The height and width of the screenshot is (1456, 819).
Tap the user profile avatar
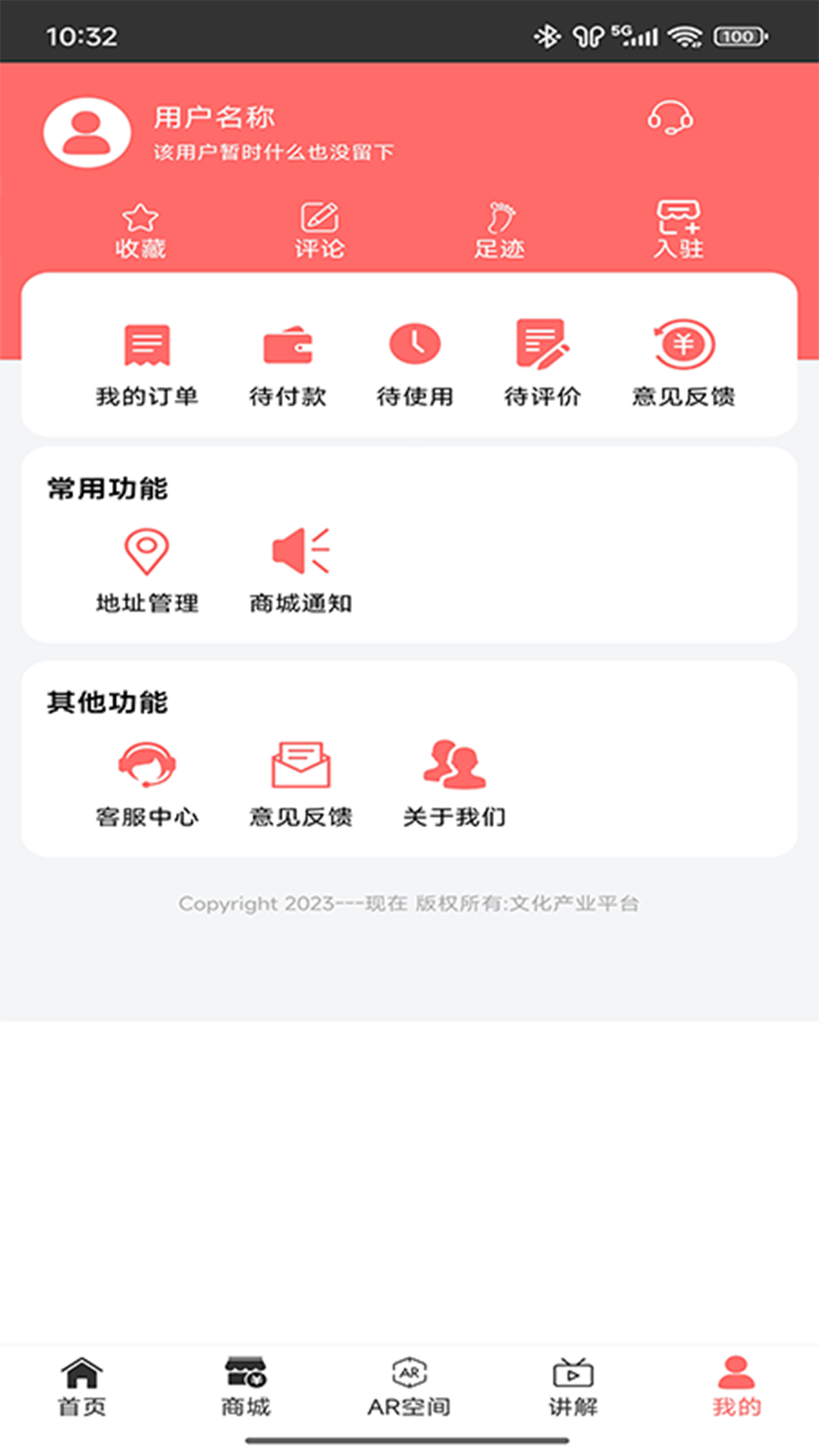click(x=87, y=133)
